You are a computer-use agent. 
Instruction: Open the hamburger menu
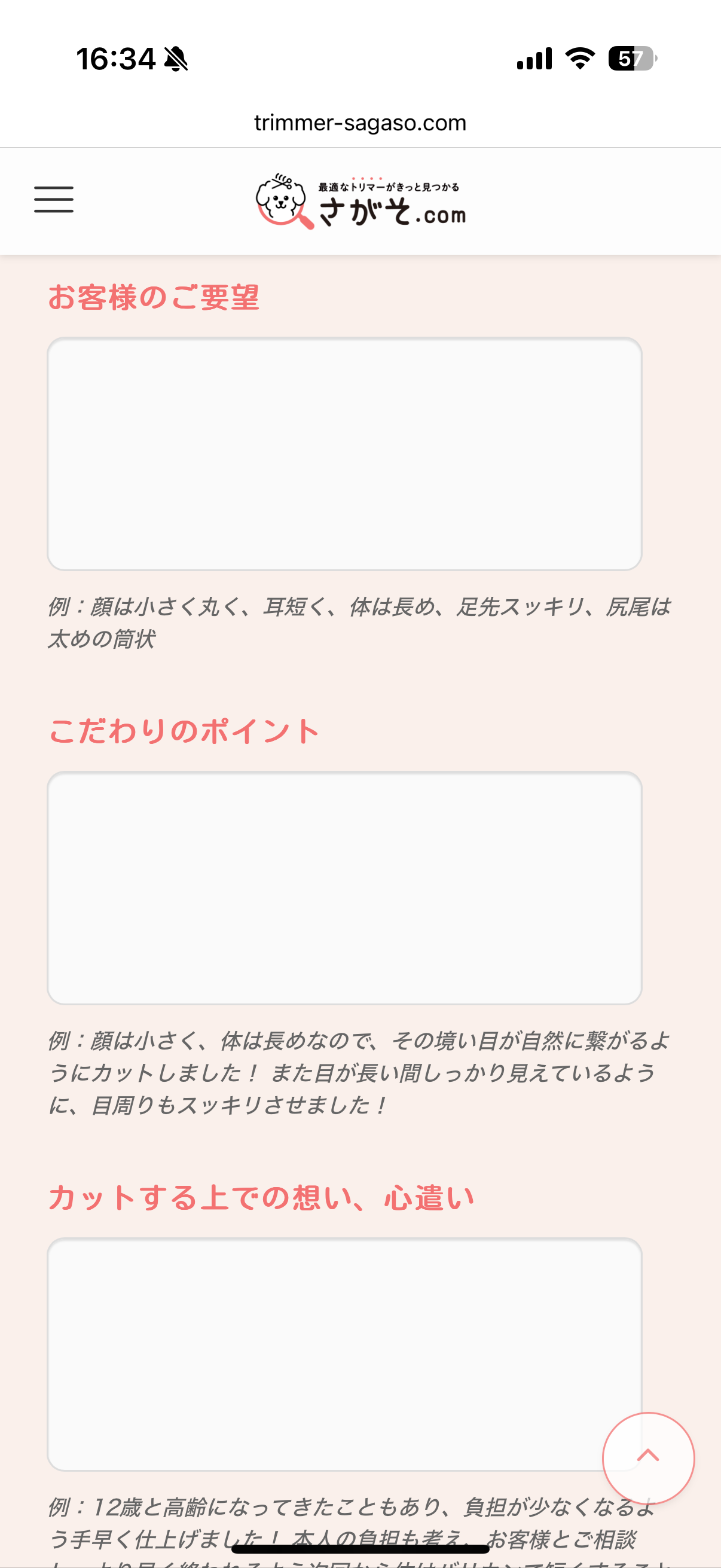(54, 200)
